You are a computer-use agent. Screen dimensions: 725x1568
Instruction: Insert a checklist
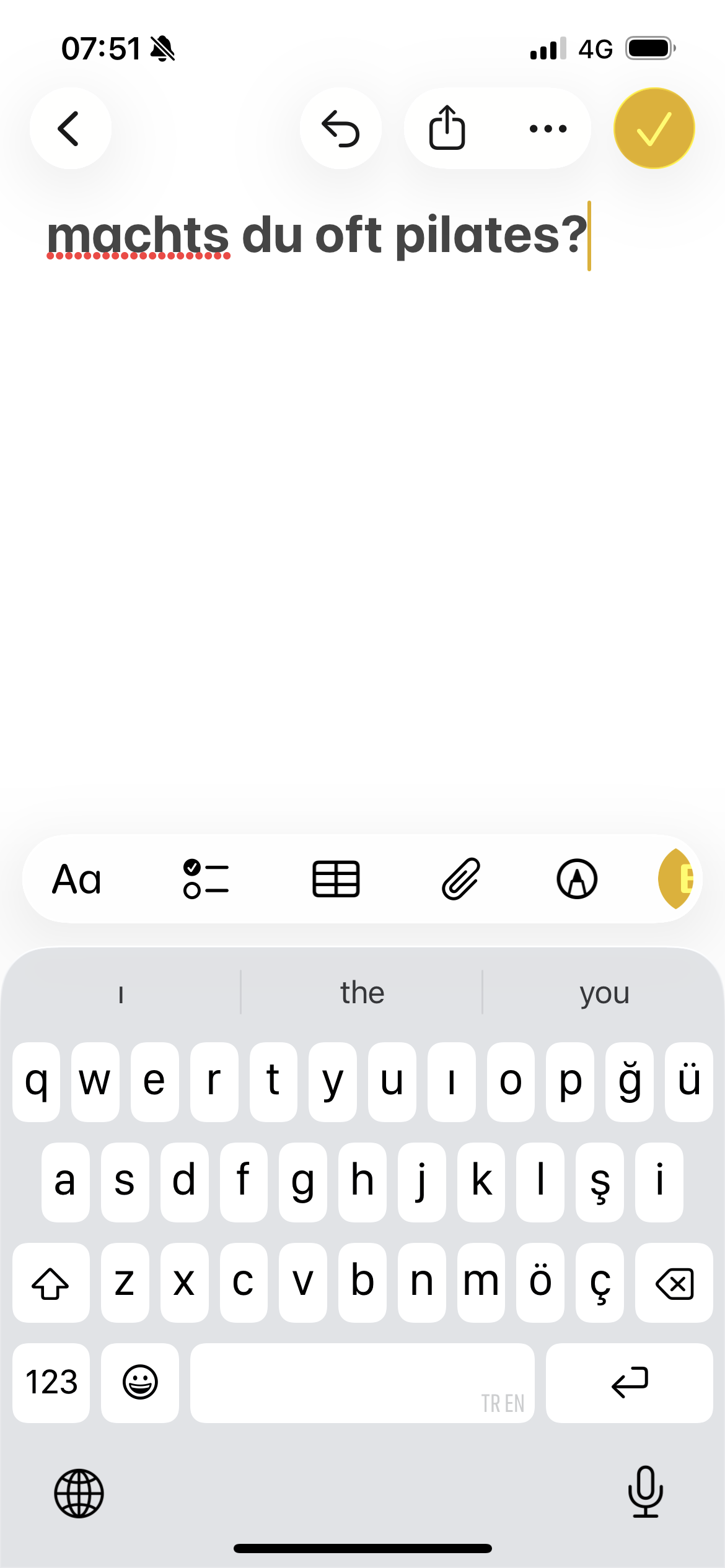click(206, 879)
